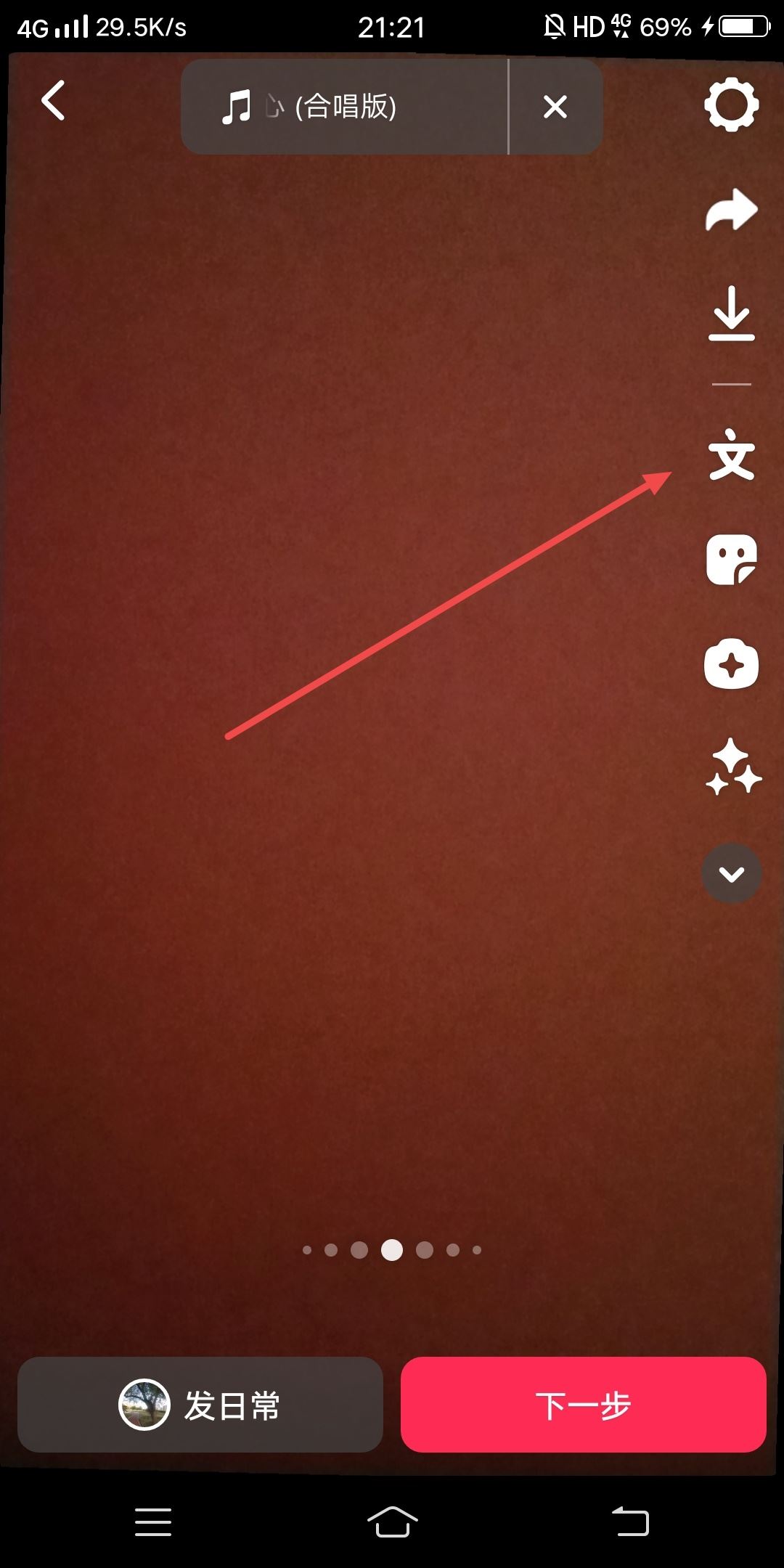
Task: Open the sticker picker icon
Action: (x=731, y=560)
